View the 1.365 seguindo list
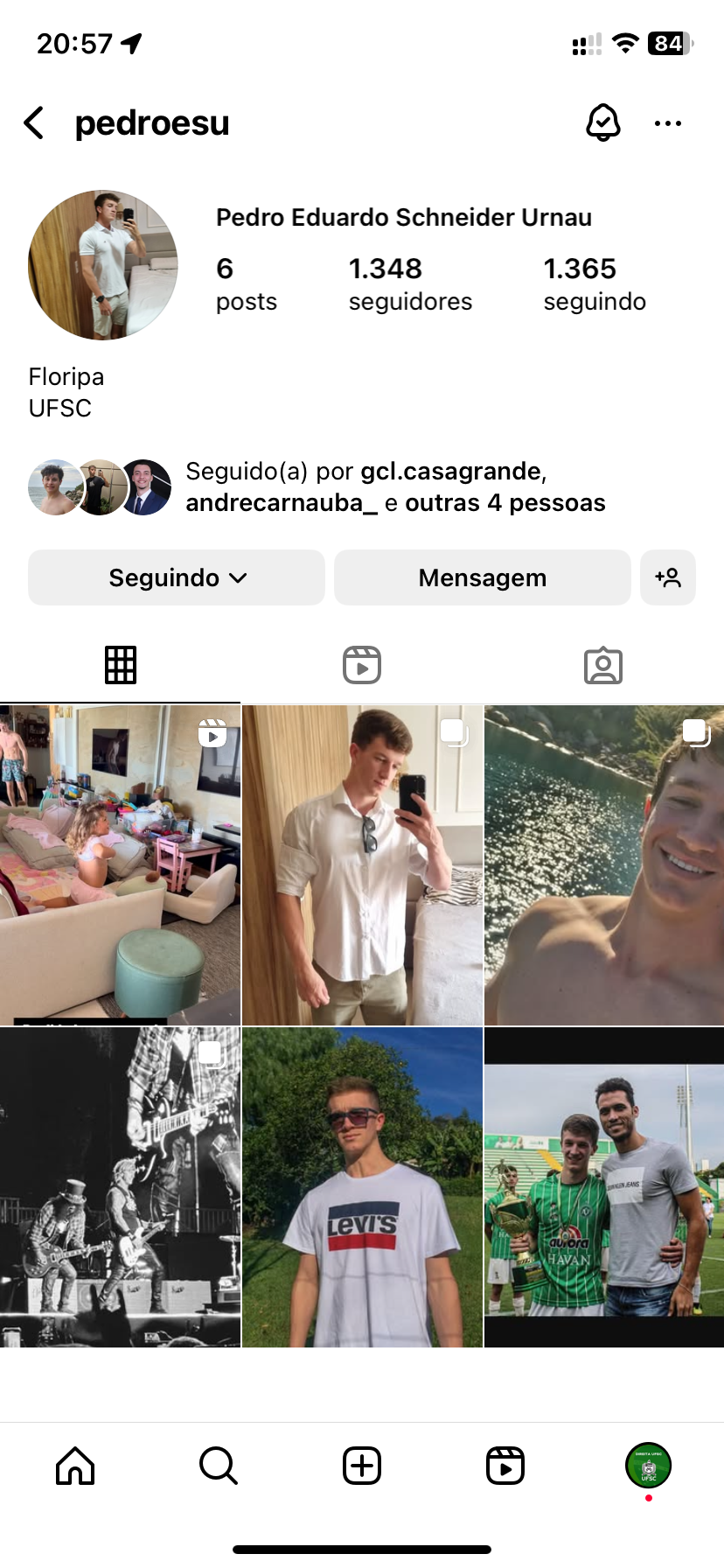Image resolution: width=724 pixels, height=1568 pixels. (x=594, y=283)
